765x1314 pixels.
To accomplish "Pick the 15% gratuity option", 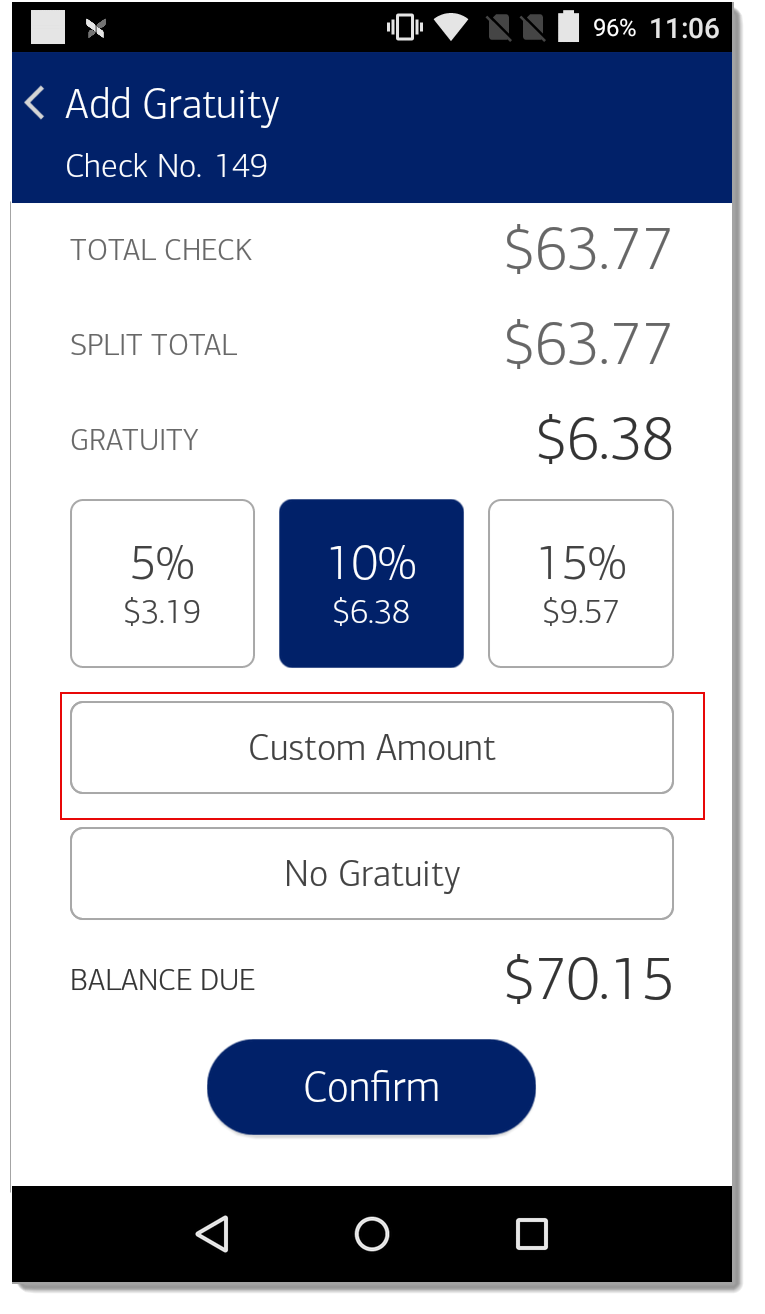I will coord(581,583).
